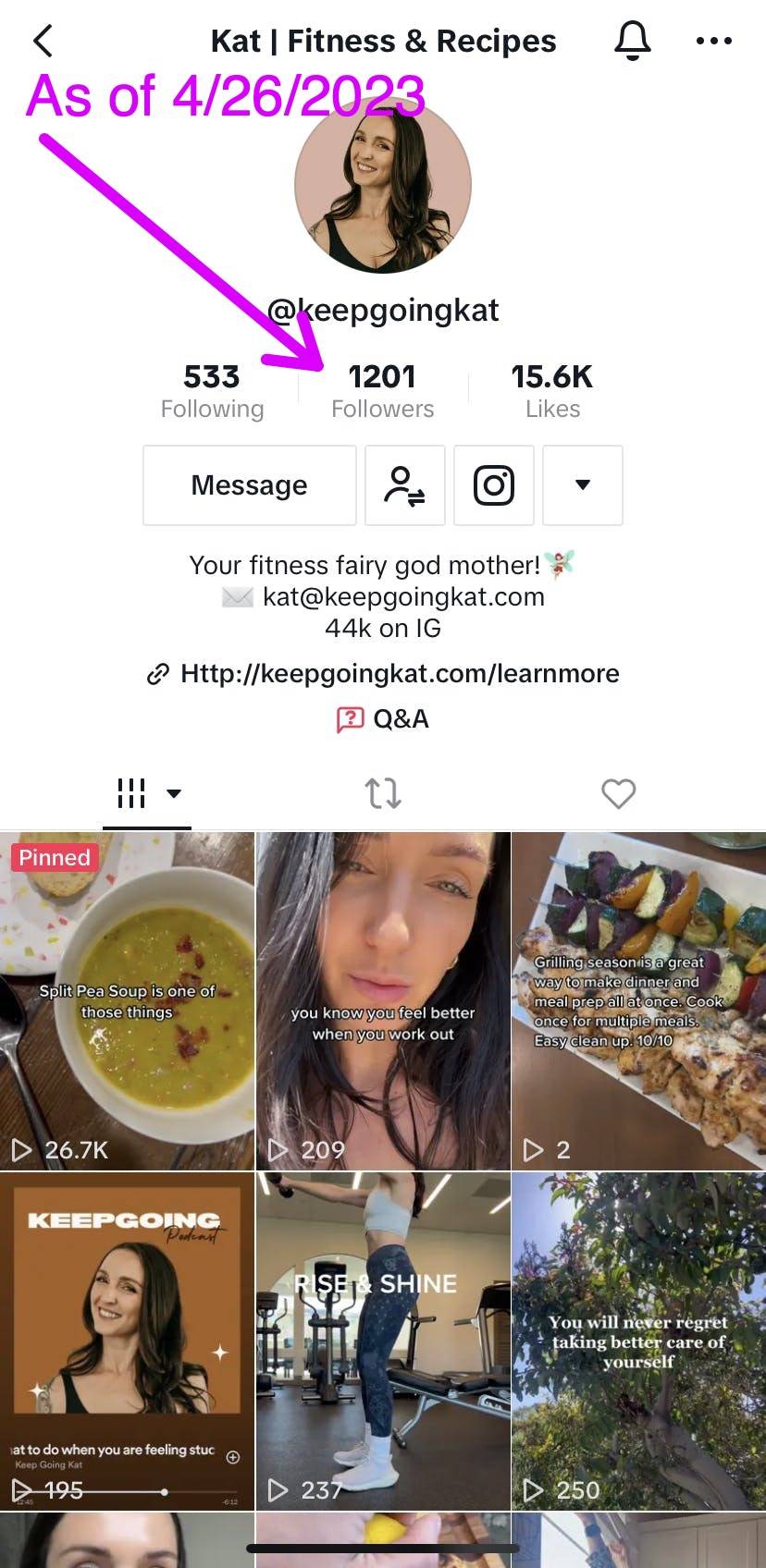Open the Keep Going Podcast video
Screen dimensions: 766x1568
(127, 1341)
